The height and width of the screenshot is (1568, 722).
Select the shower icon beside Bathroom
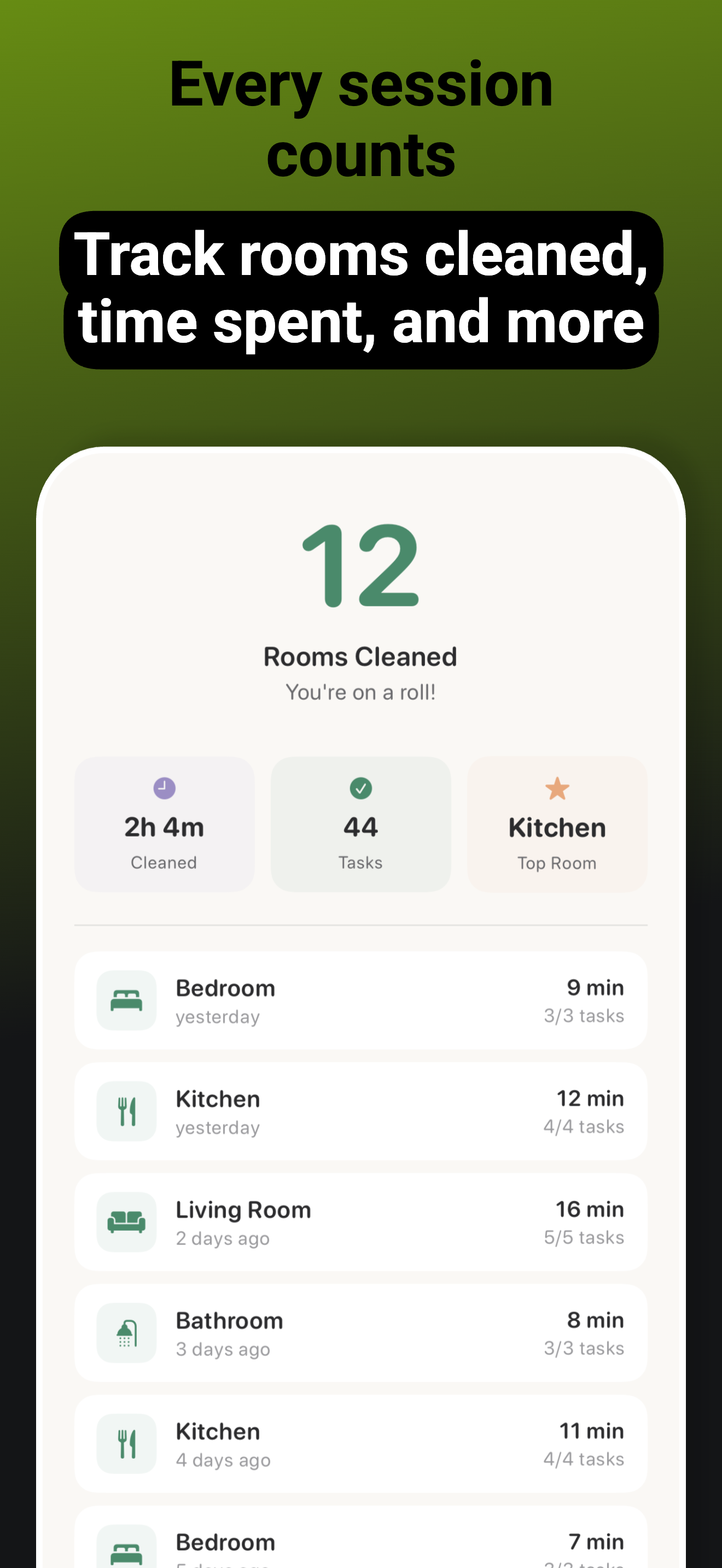pos(125,1333)
